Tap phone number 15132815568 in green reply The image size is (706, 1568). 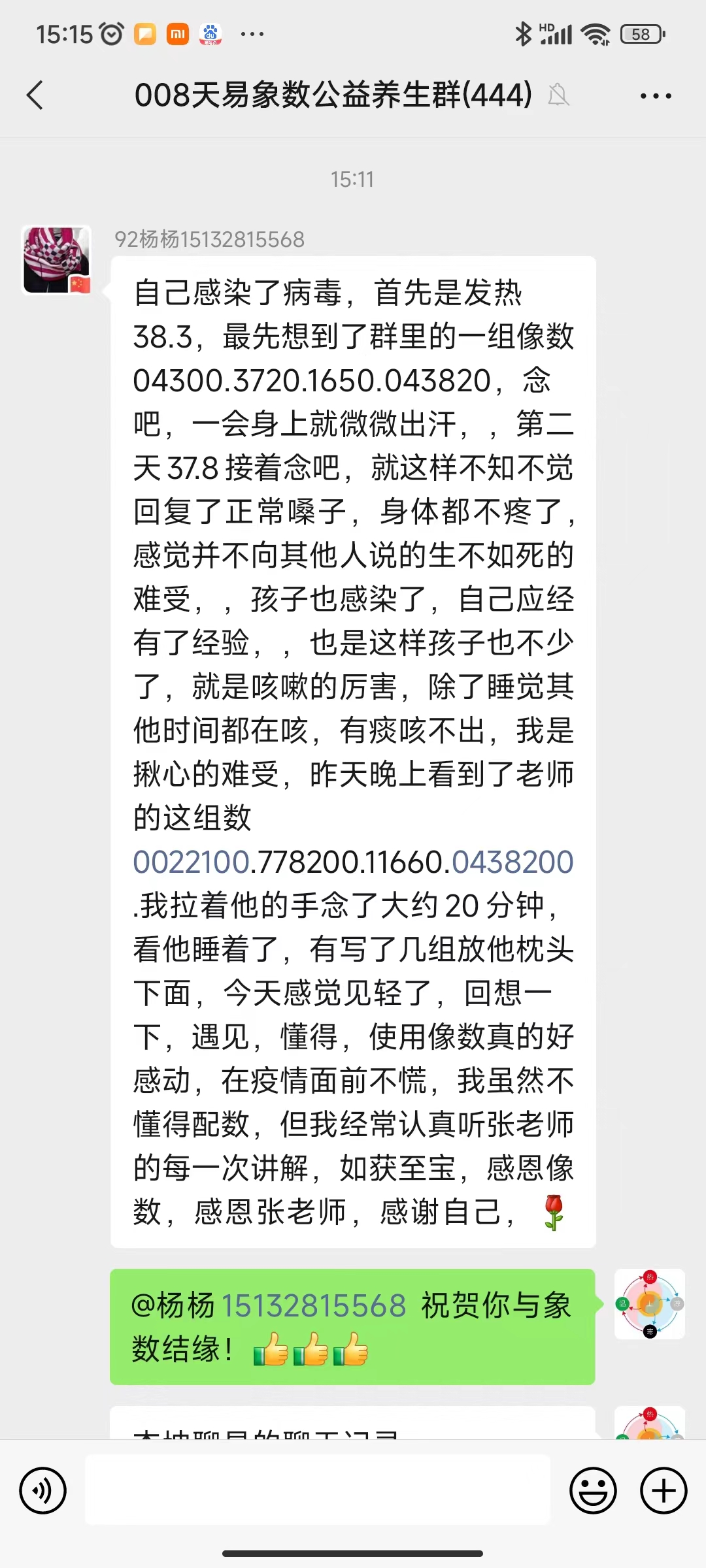[x=314, y=1305]
